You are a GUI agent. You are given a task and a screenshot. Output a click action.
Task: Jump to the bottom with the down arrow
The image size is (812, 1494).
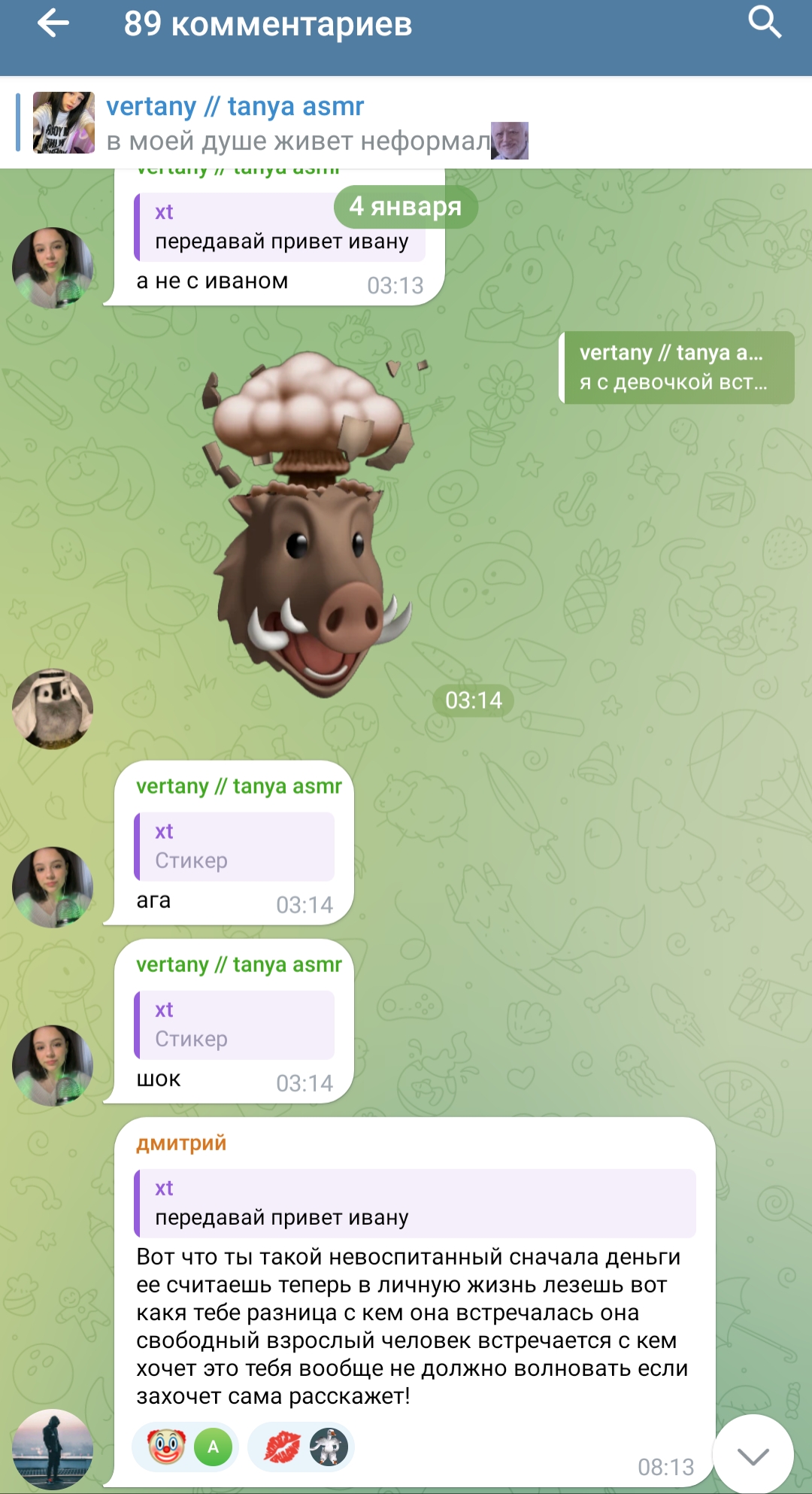point(753,1455)
